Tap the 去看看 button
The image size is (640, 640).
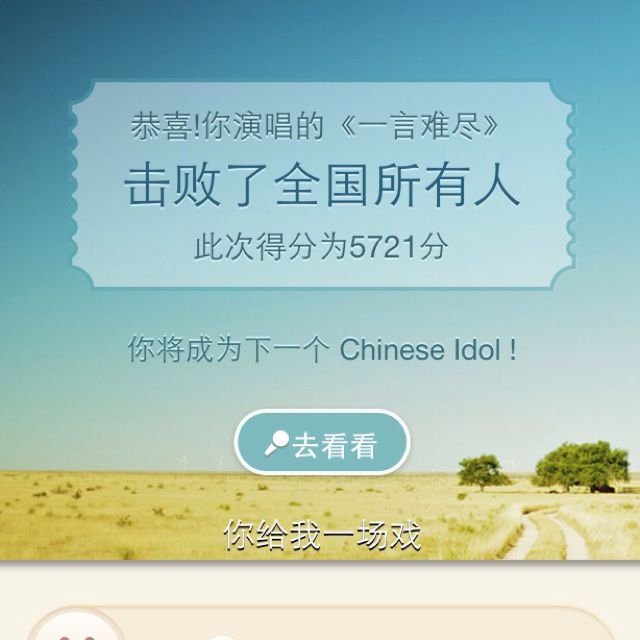(x=322, y=443)
